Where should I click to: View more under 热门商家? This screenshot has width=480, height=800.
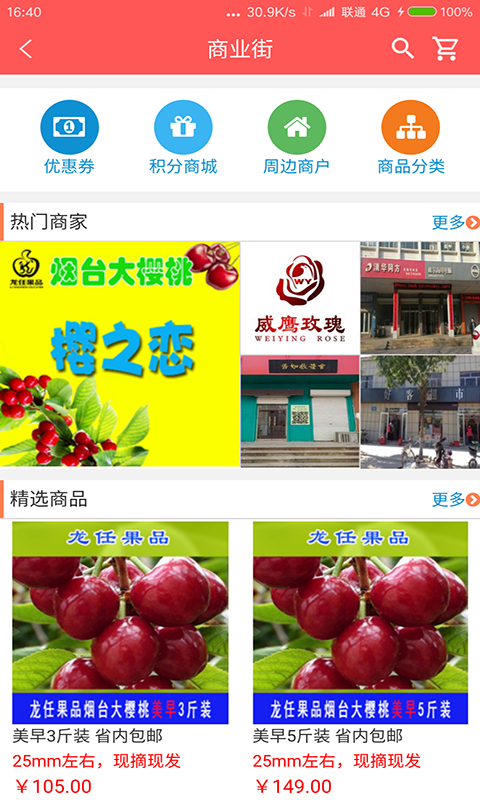coord(455,222)
